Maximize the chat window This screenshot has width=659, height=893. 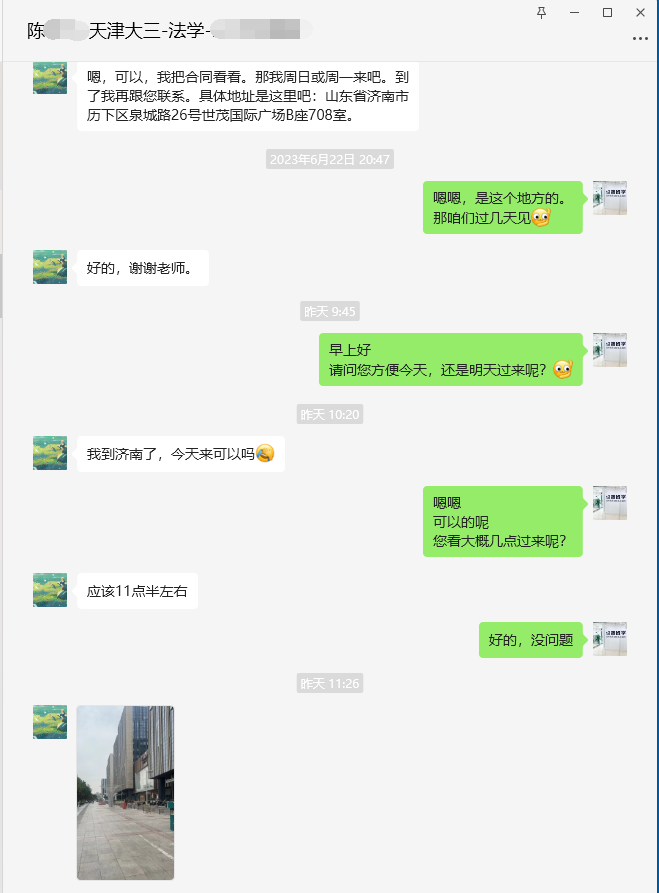(607, 12)
